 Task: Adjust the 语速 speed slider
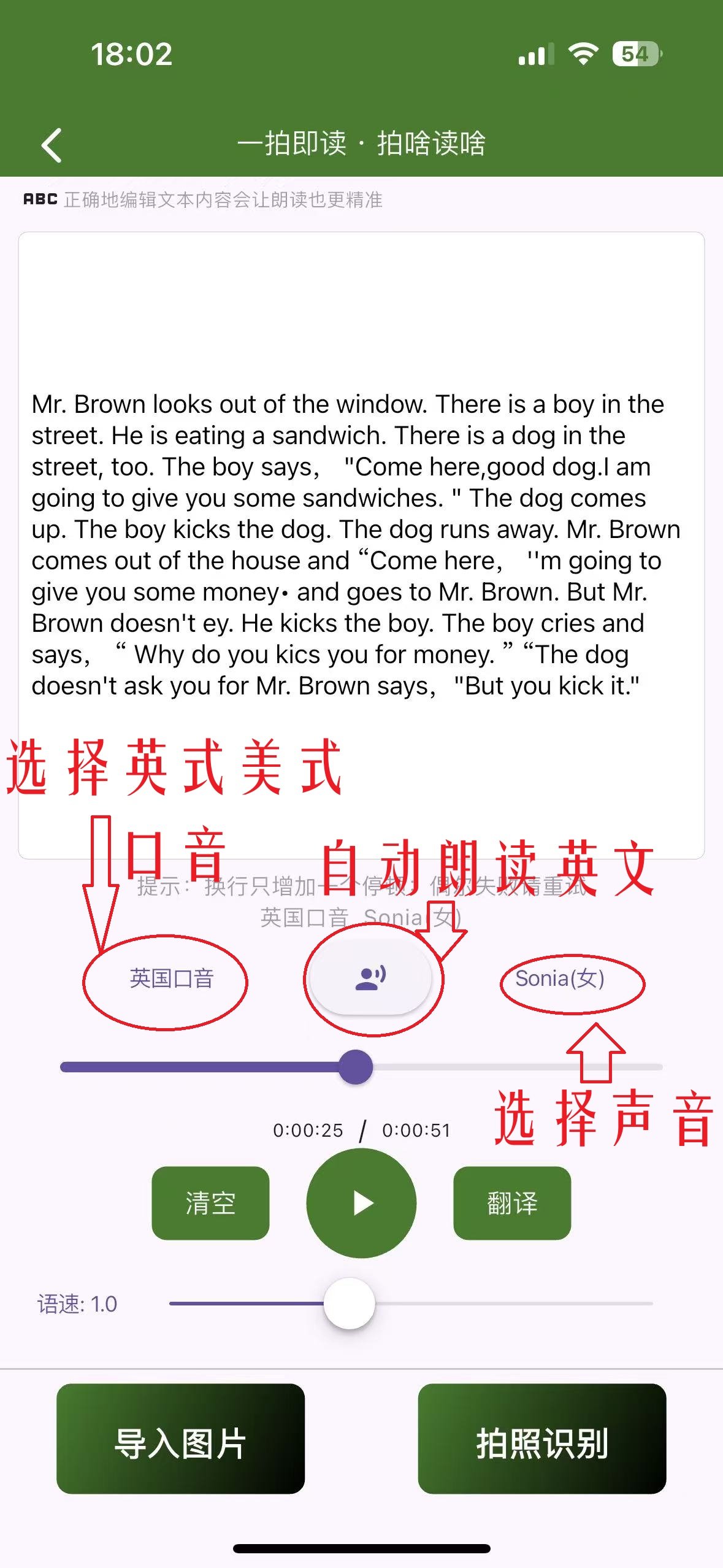click(x=350, y=1304)
